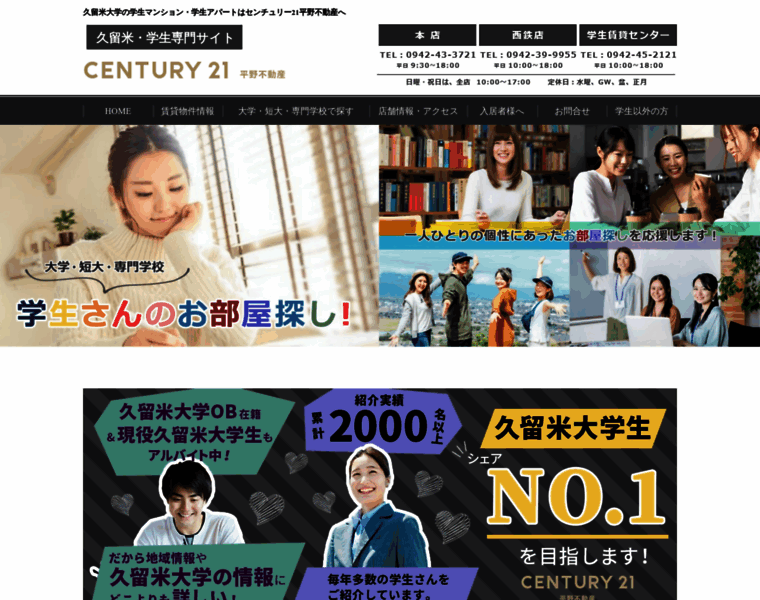Screen dimensions: 760x600
Task: Open the 入居者様へ page
Action: pyautogui.click(x=502, y=111)
